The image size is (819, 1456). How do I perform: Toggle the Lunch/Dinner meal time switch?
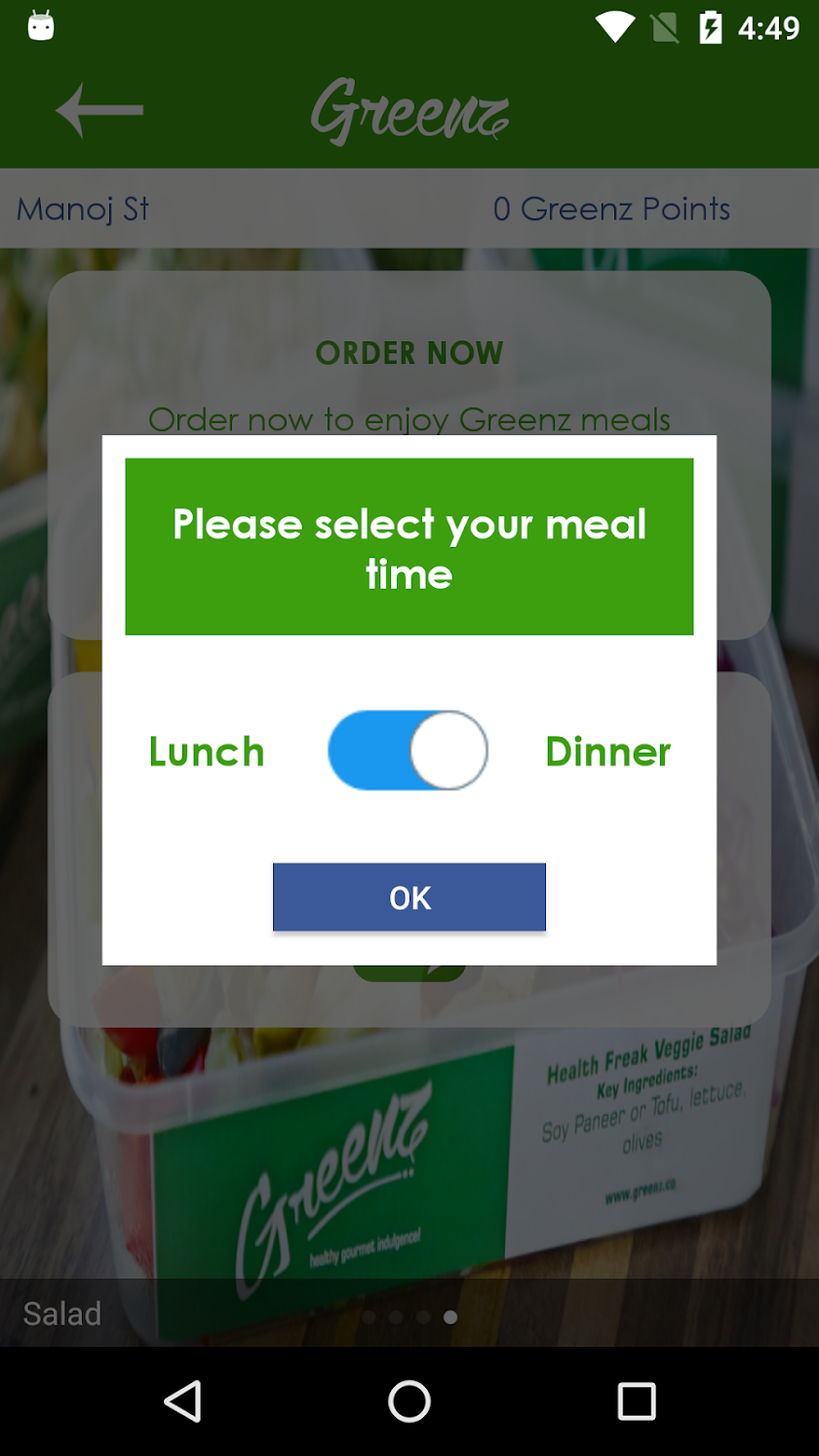coord(408,750)
